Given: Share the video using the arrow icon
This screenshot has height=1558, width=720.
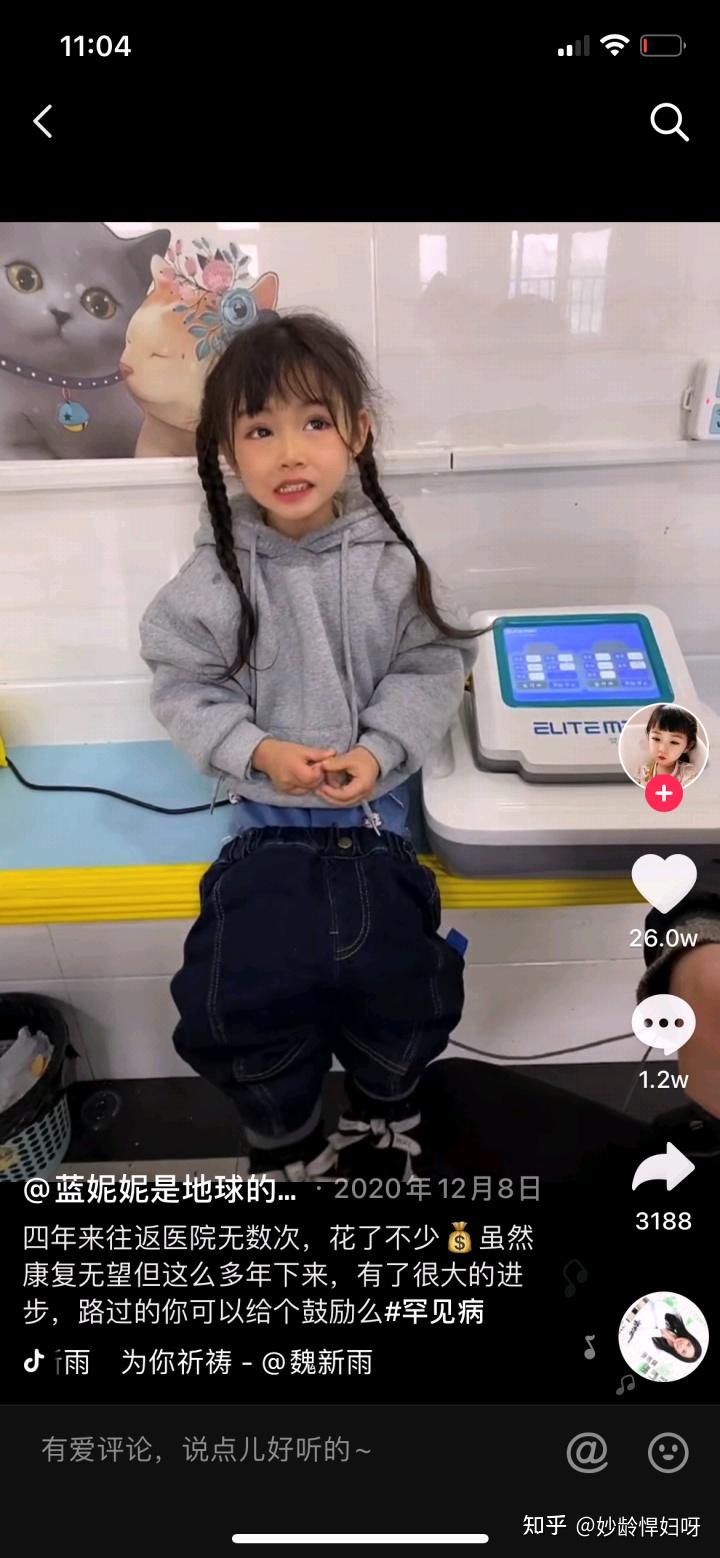Looking at the screenshot, I should 664,1168.
